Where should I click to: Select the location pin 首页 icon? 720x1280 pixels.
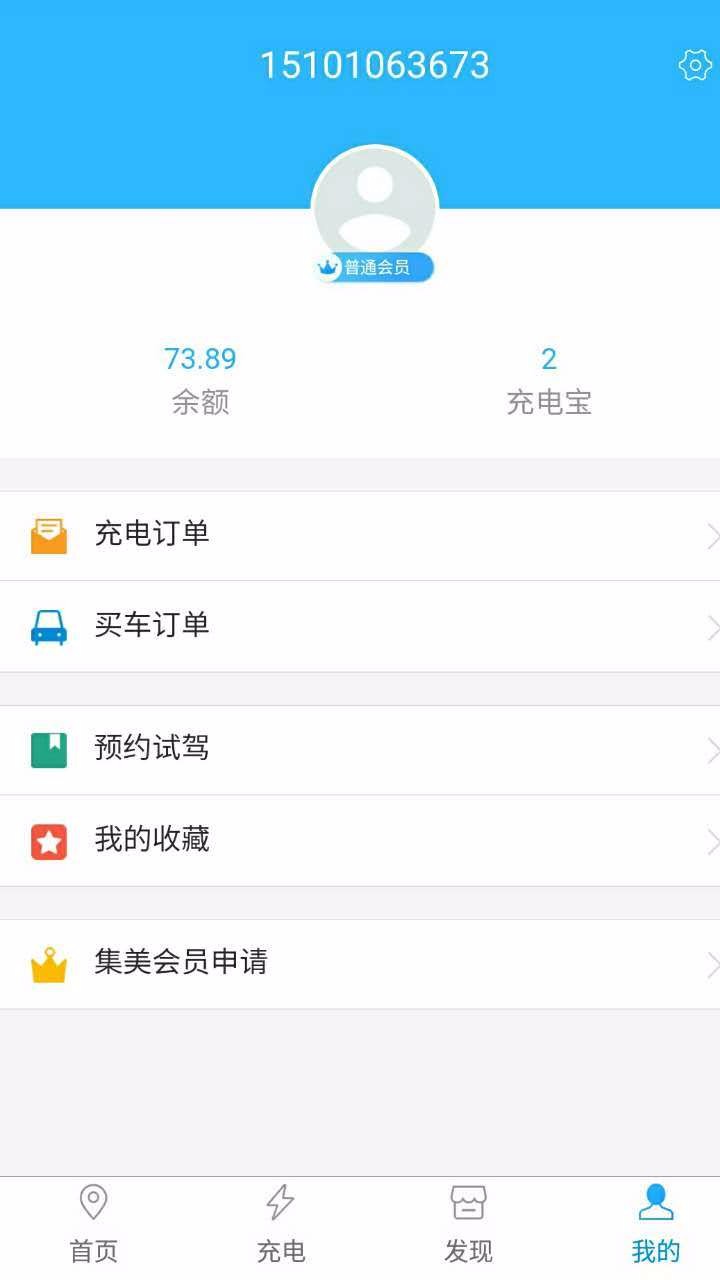click(93, 1204)
